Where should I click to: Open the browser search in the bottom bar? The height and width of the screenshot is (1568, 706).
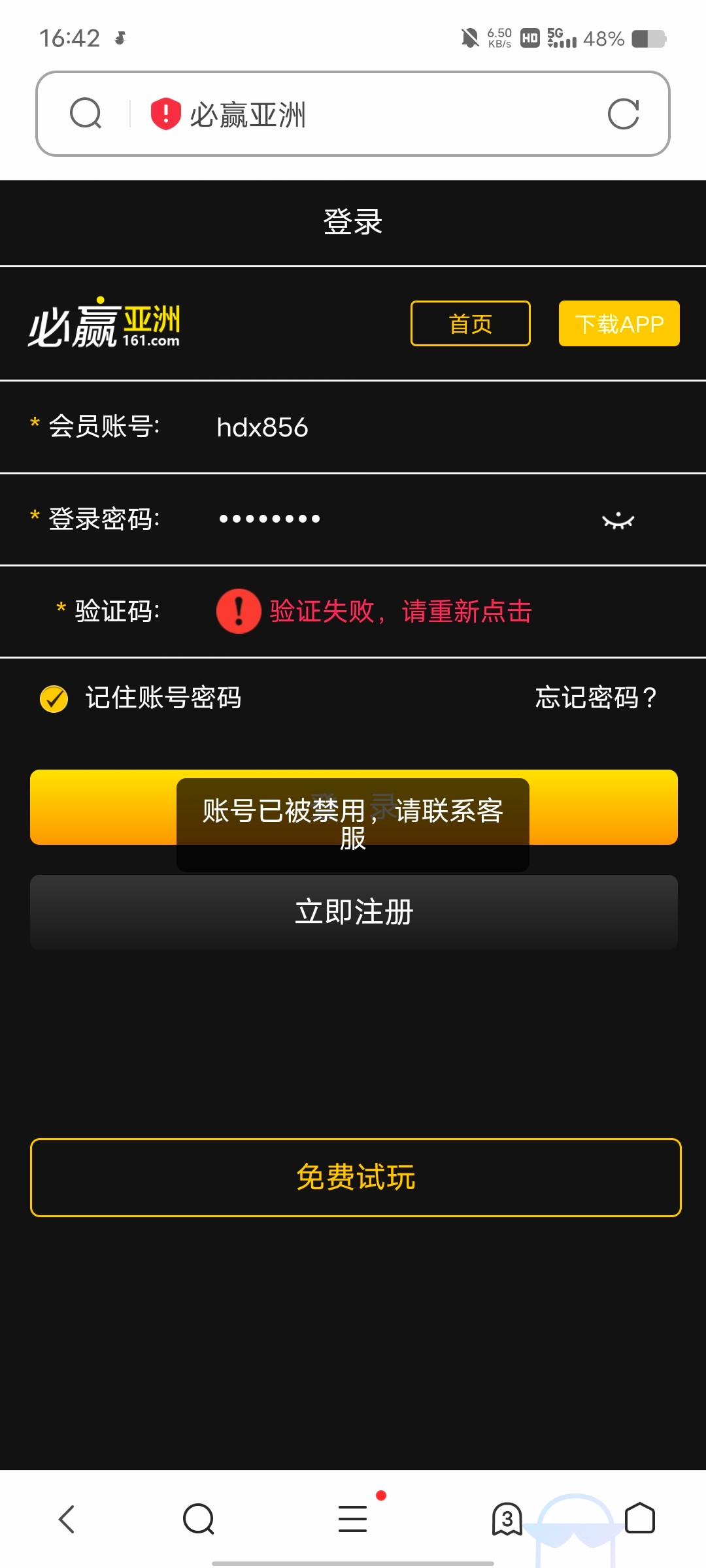pos(199,1519)
